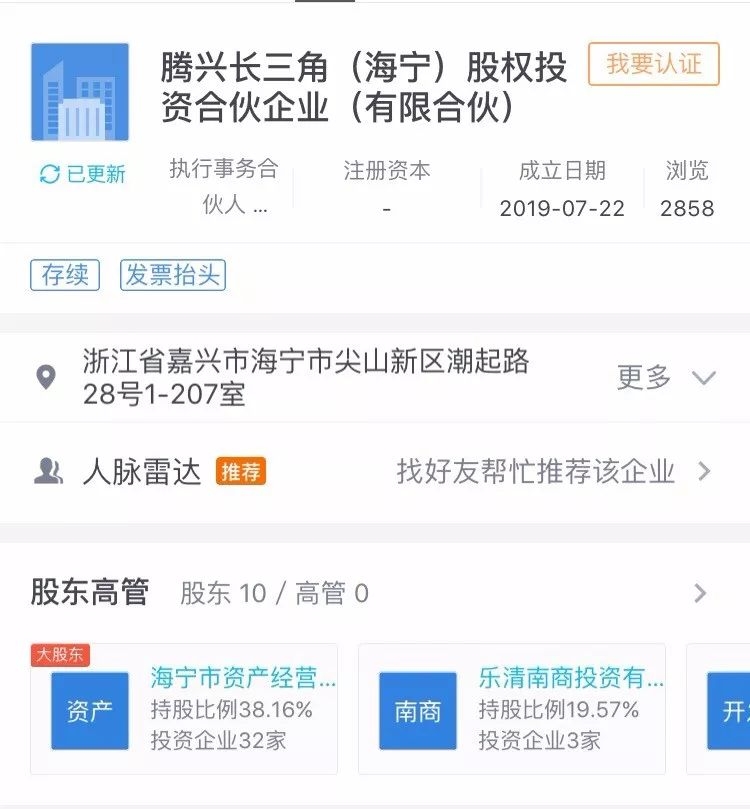Image resolution: width=750 pixels, height=809 pixels.
Task: View shareholder 乐清南商投资 card
Action: (512, 709)
